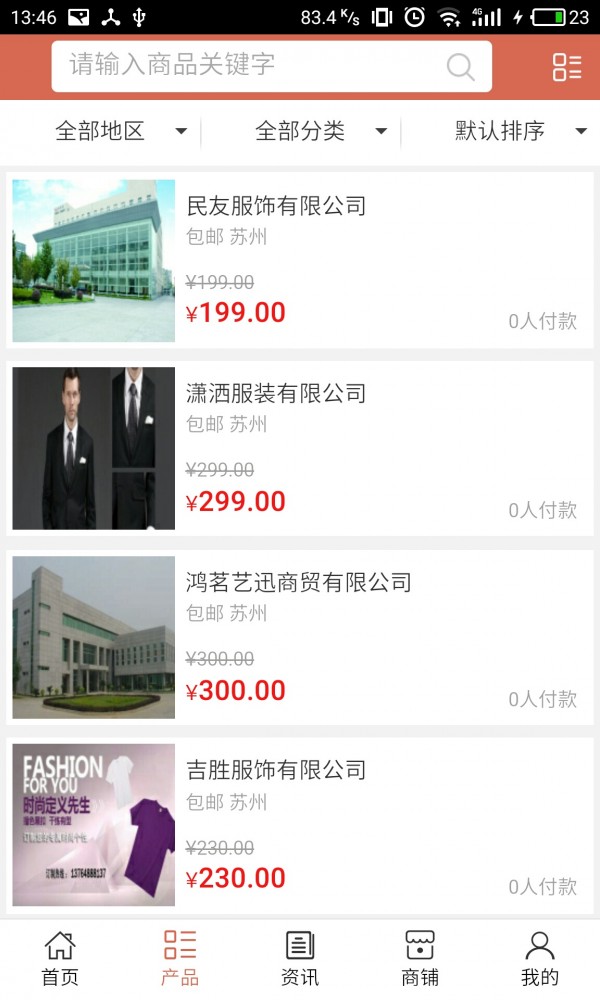Open the 我的 profile tab
600x1000 pixels.
540,958
